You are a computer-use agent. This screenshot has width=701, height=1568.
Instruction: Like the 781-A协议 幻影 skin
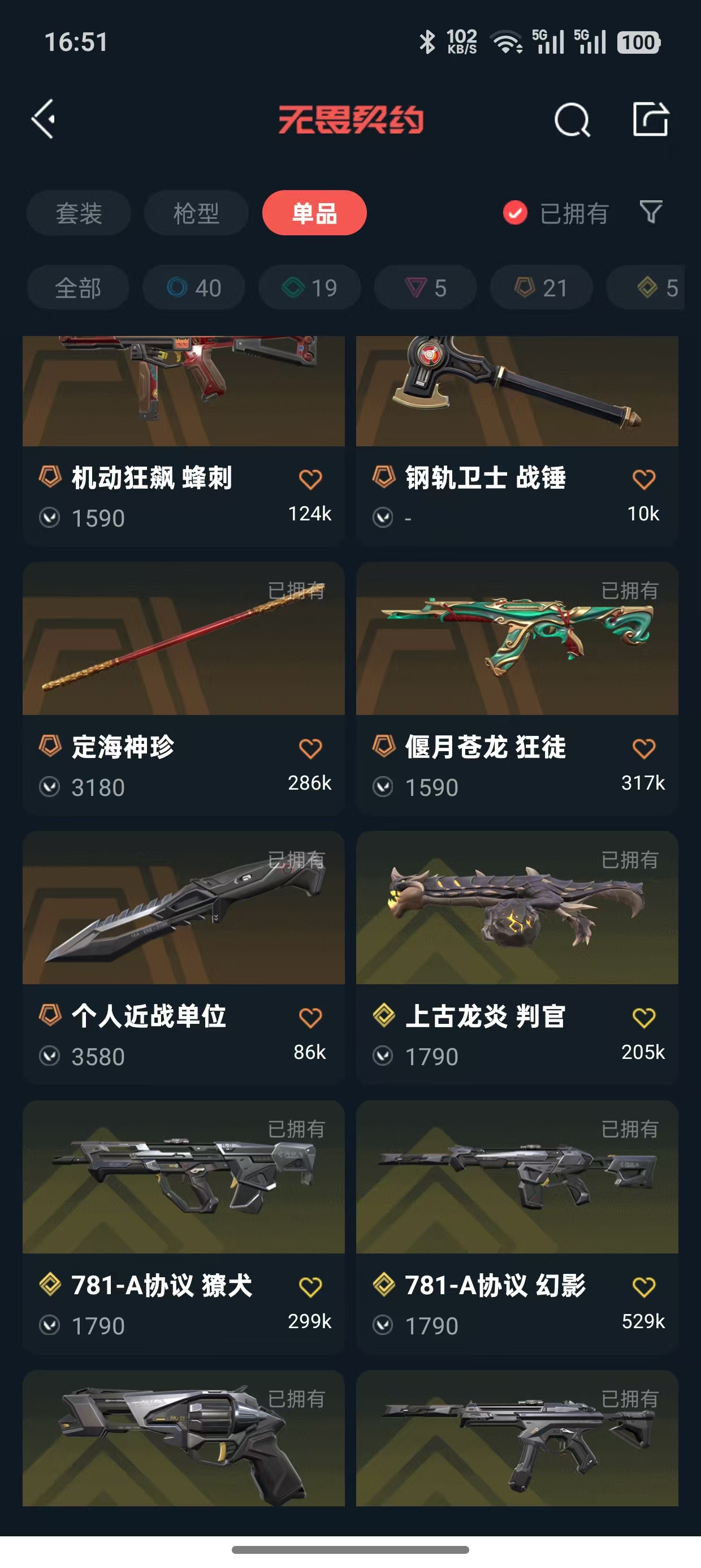click(643, 1286)
